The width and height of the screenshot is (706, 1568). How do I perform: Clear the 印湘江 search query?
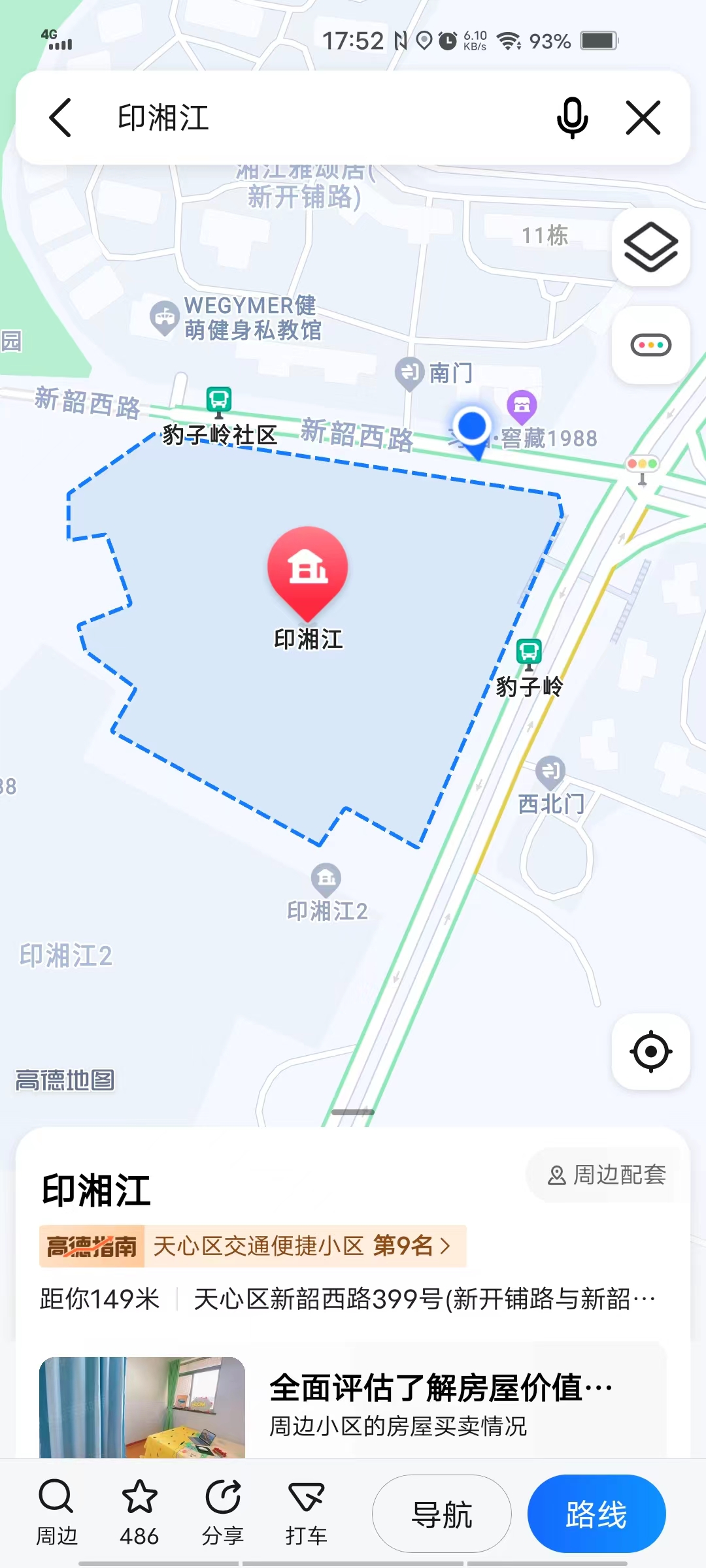pos(643,118)
